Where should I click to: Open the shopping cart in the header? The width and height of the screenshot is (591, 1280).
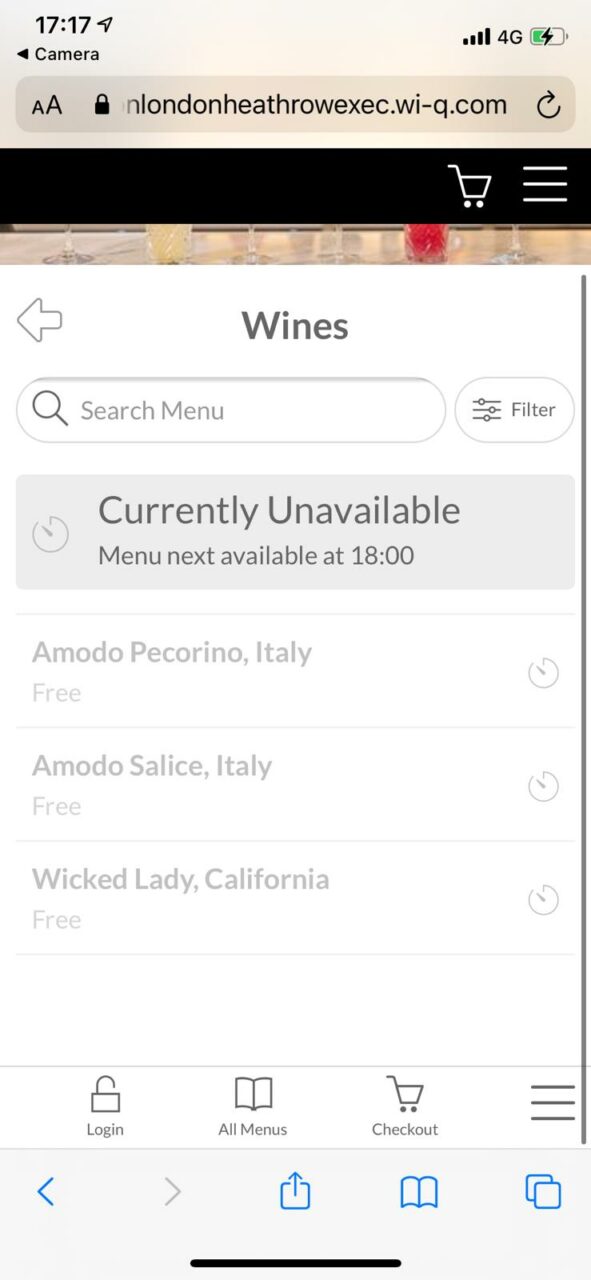point(469,186)
